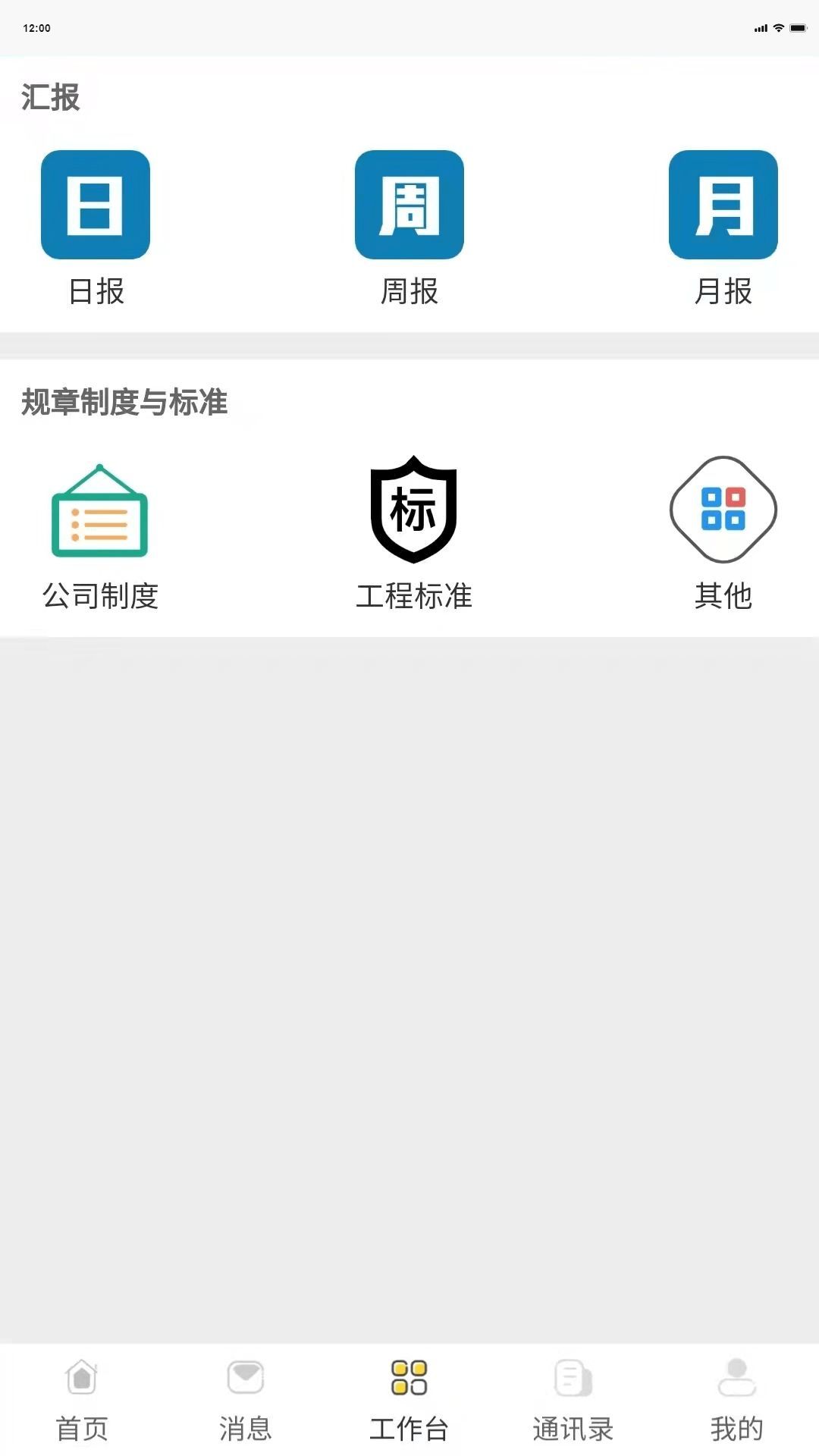Open the 月报 monthly report icon
This screenshot has width=819, height=1456.
tap(722, 205)
